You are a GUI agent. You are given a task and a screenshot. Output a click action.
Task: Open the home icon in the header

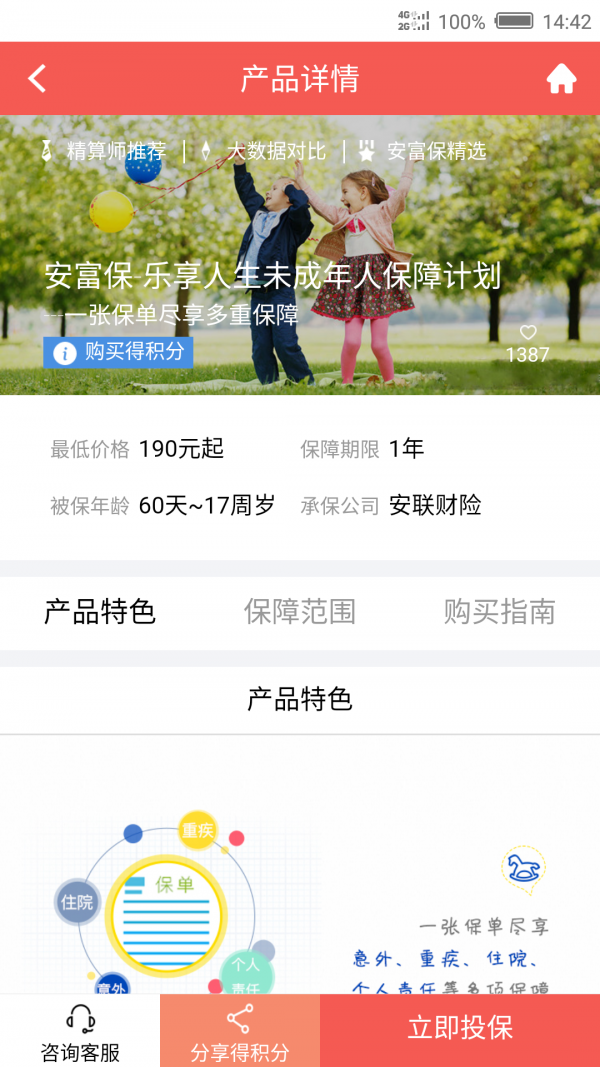tap(561, 79)
